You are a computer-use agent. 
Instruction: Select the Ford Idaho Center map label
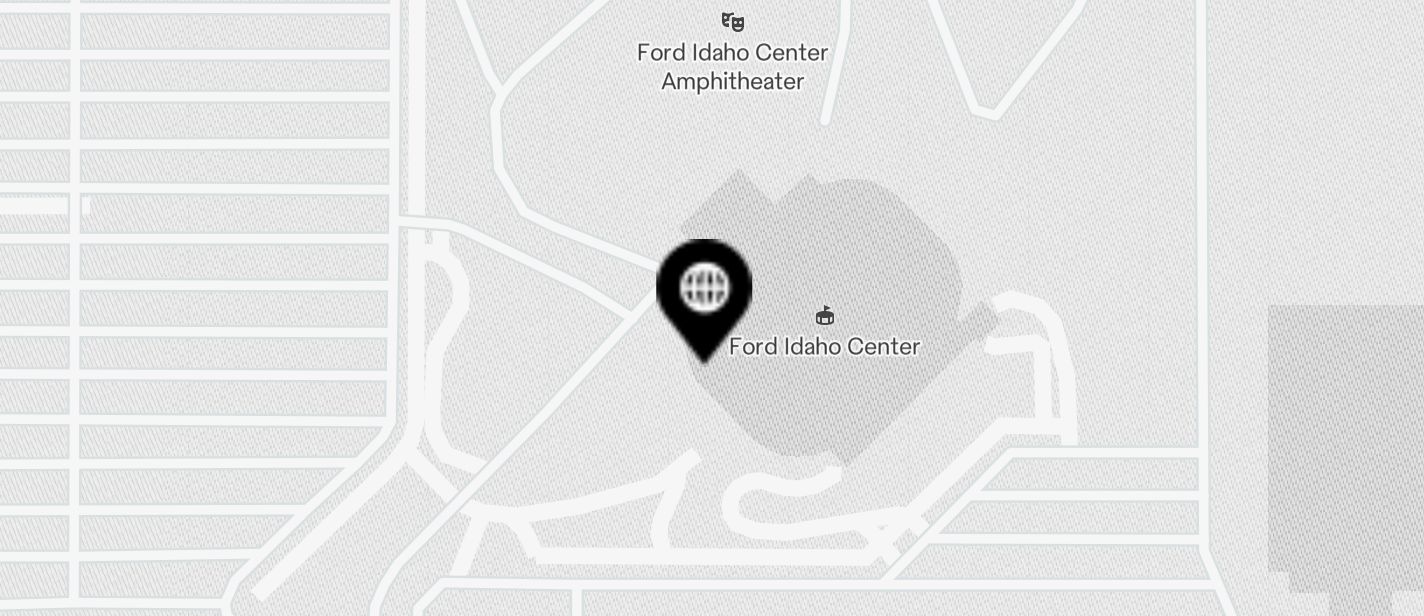pos(824,346)
